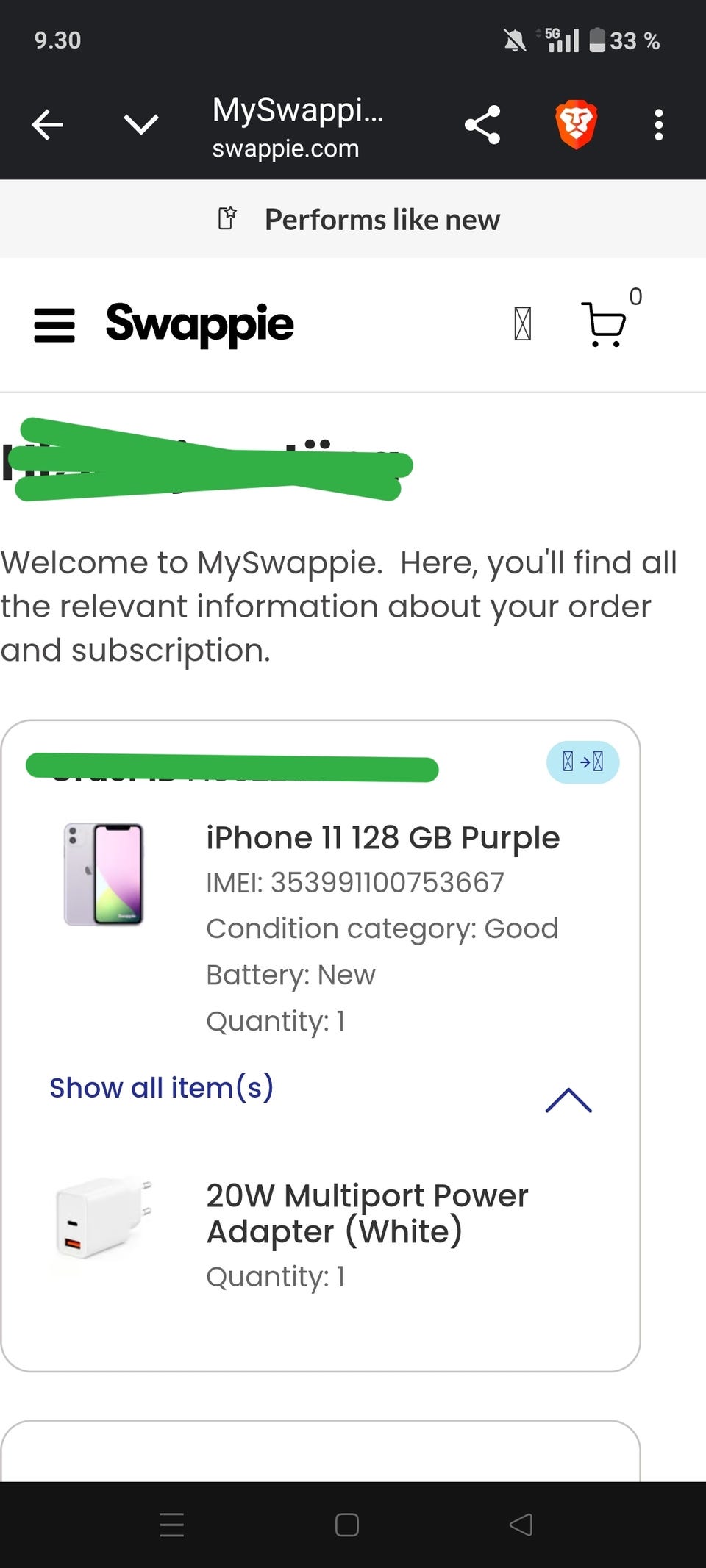Open the shopping cart
This screenshot has width=706, height=1568.
click(x=605, y=324)
